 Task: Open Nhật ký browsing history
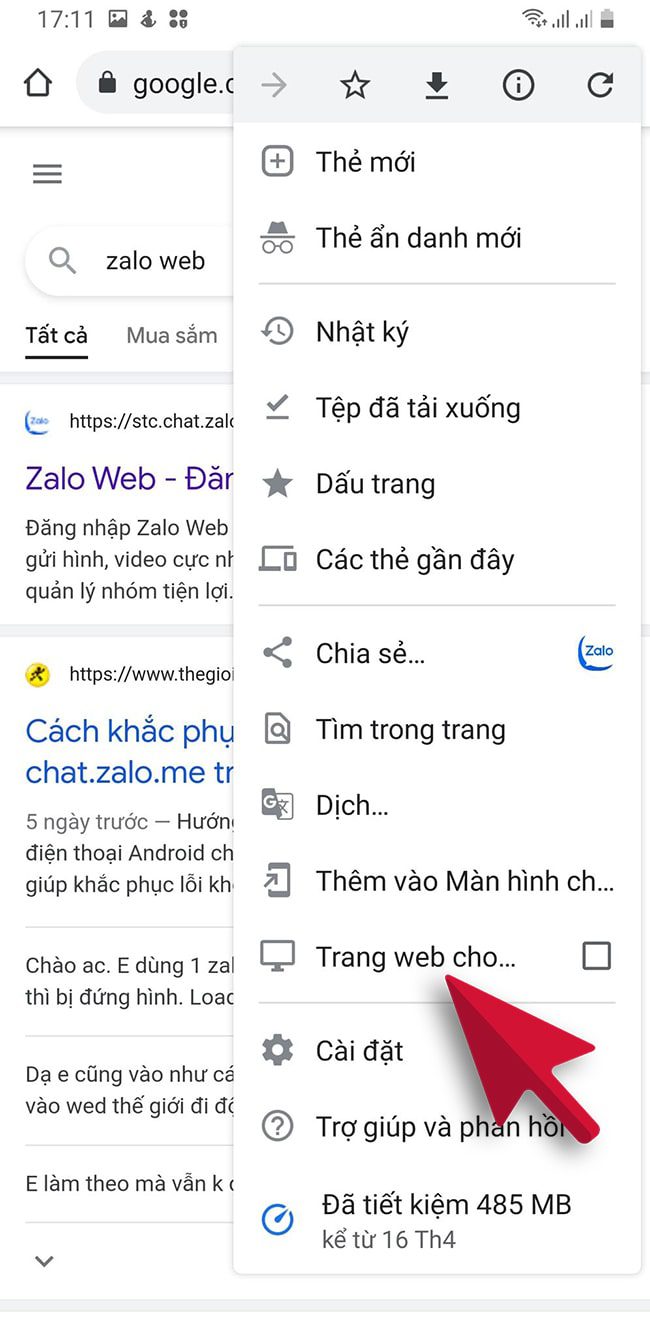tap(362, 332)
